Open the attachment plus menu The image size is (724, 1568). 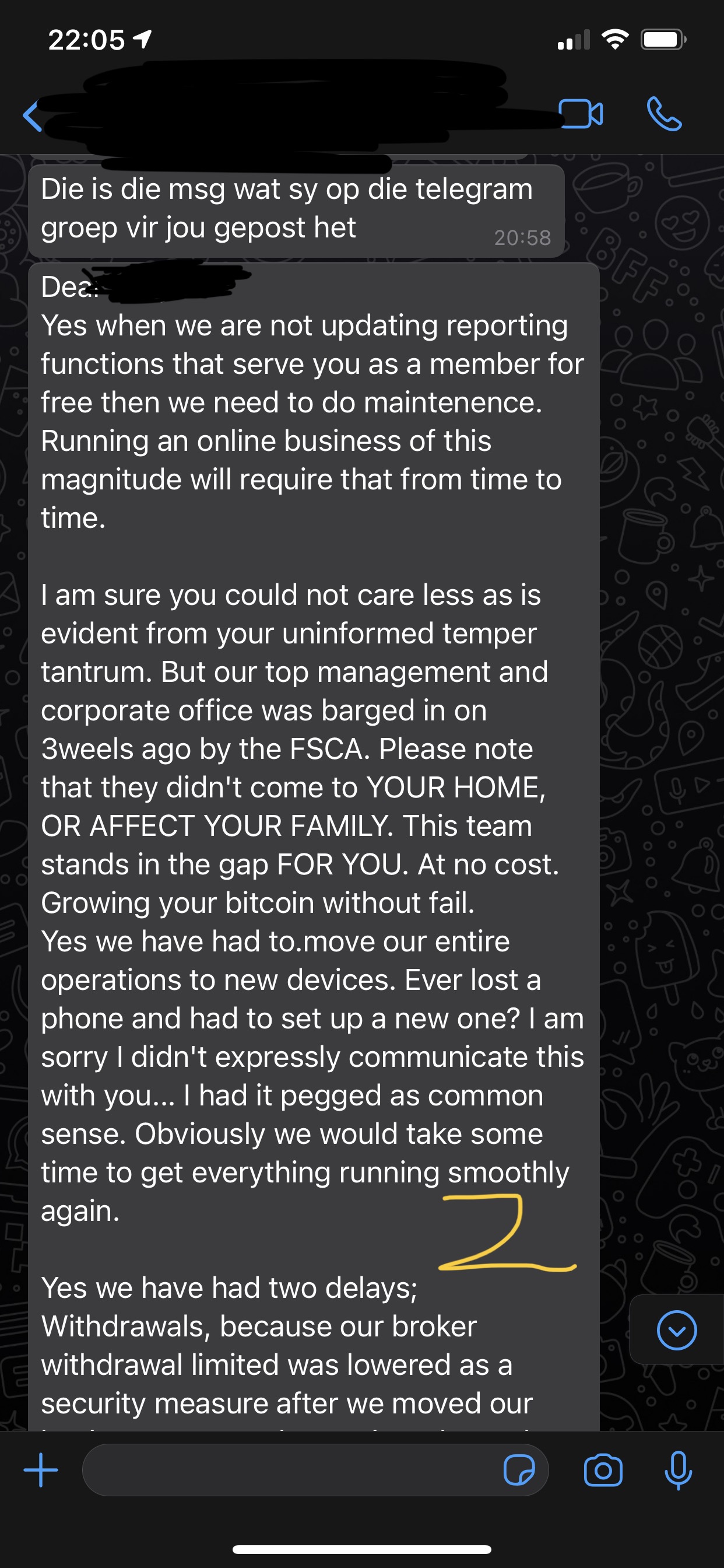(41, 1471)
